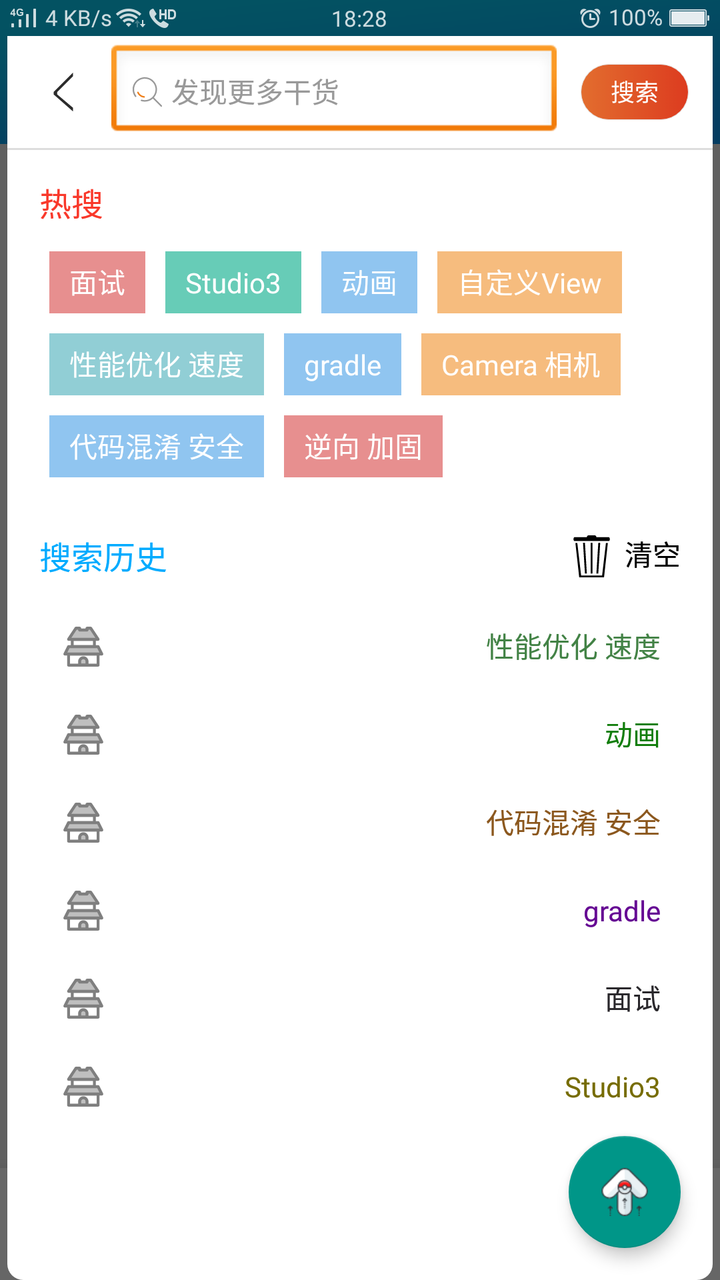Open the 代码混淆 安全 history entry
Screen dimensions: 720x1280
[572, 823]
